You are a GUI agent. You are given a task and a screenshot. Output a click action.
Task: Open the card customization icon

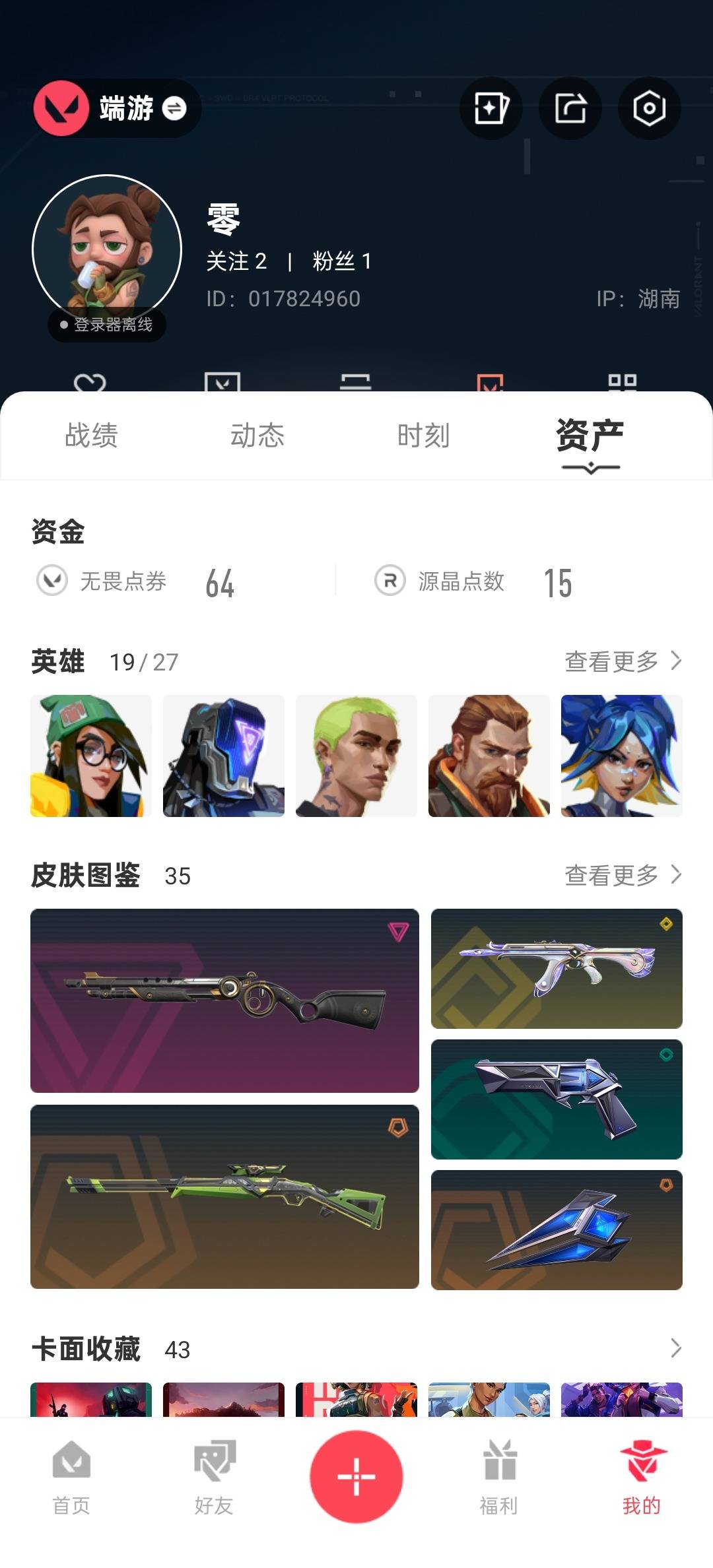491,108
